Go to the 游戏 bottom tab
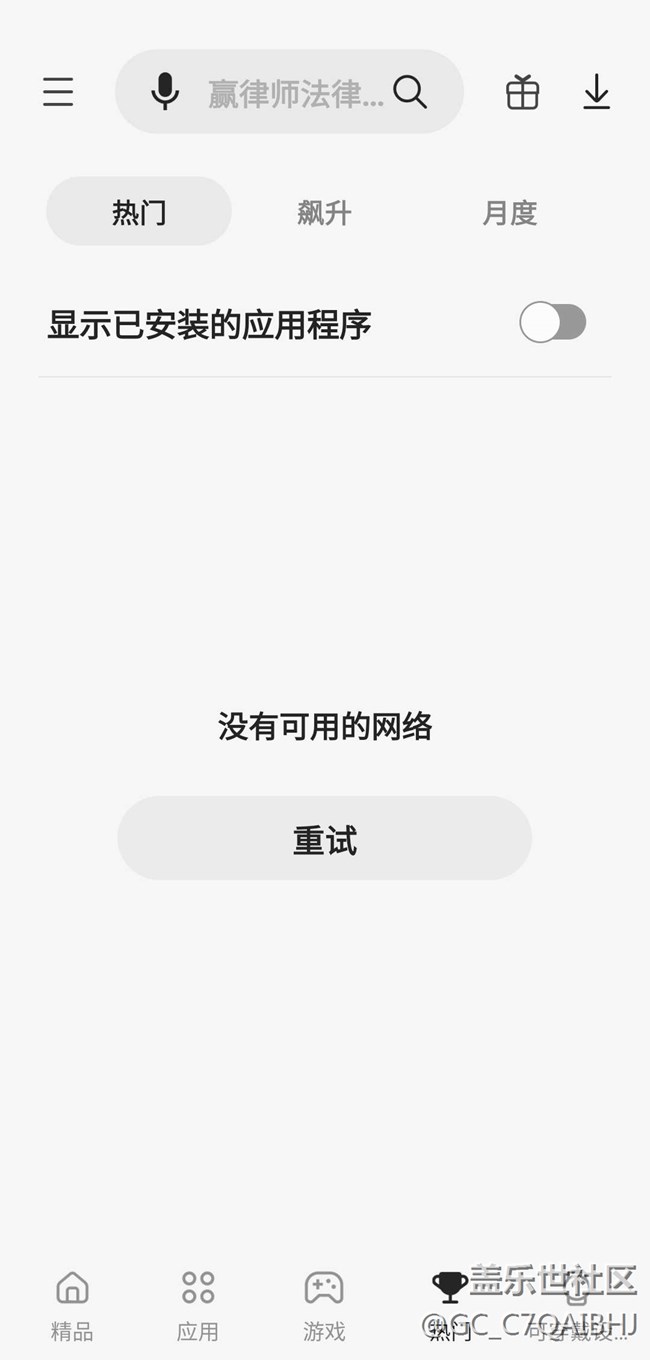 pos(324,1303)
